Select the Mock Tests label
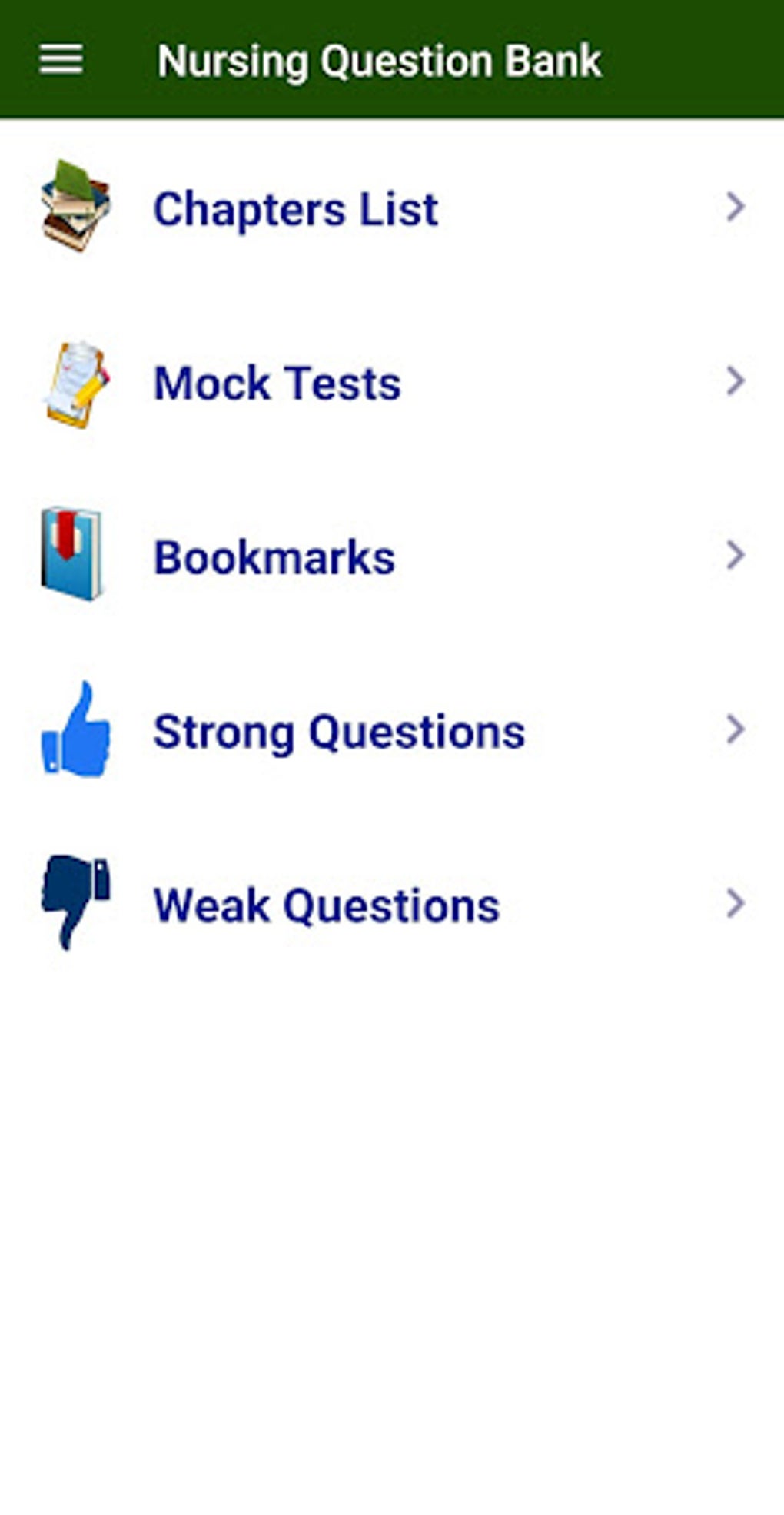Image resolution: width=784 pixels, height=1515 pixels. tap(276, 382)
